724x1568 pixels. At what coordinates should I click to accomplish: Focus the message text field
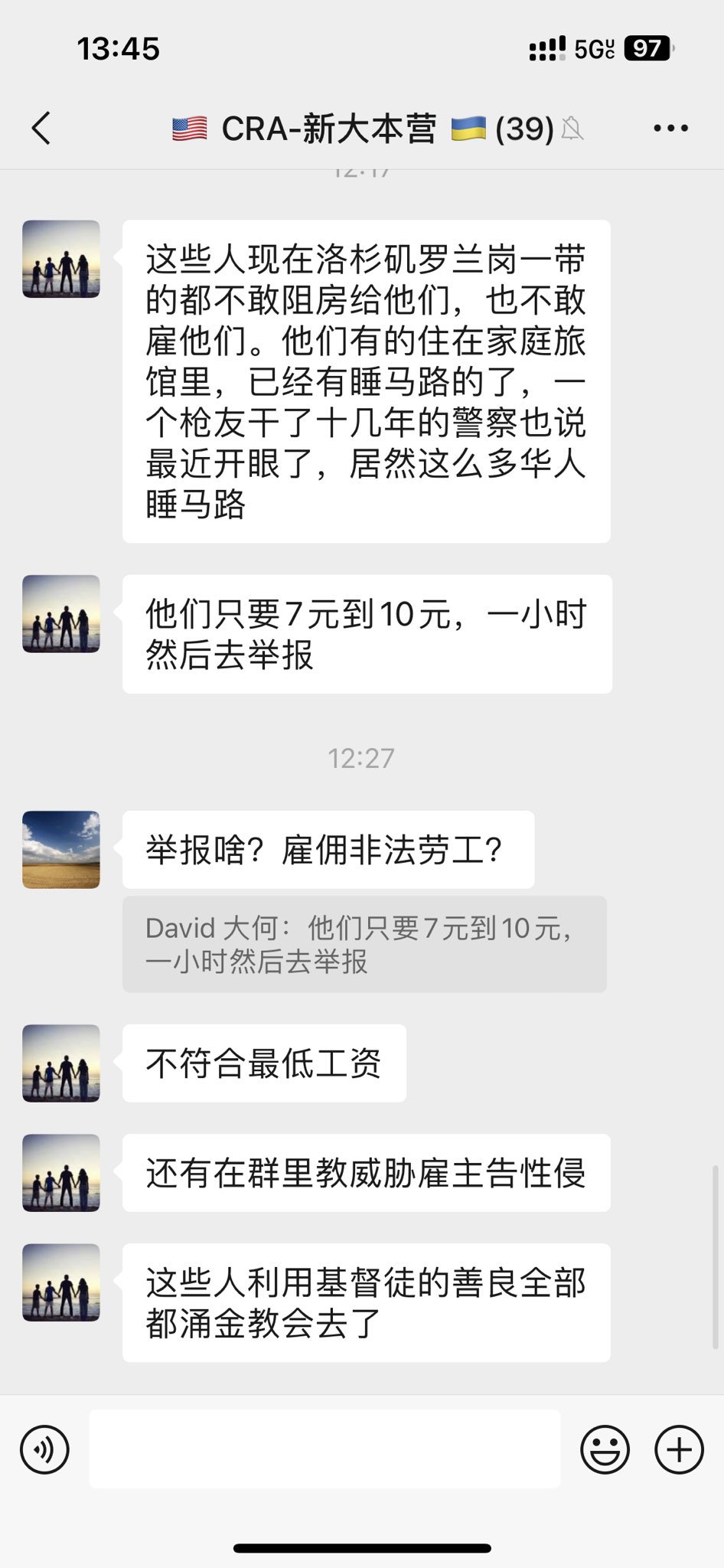coord(324,1449)
